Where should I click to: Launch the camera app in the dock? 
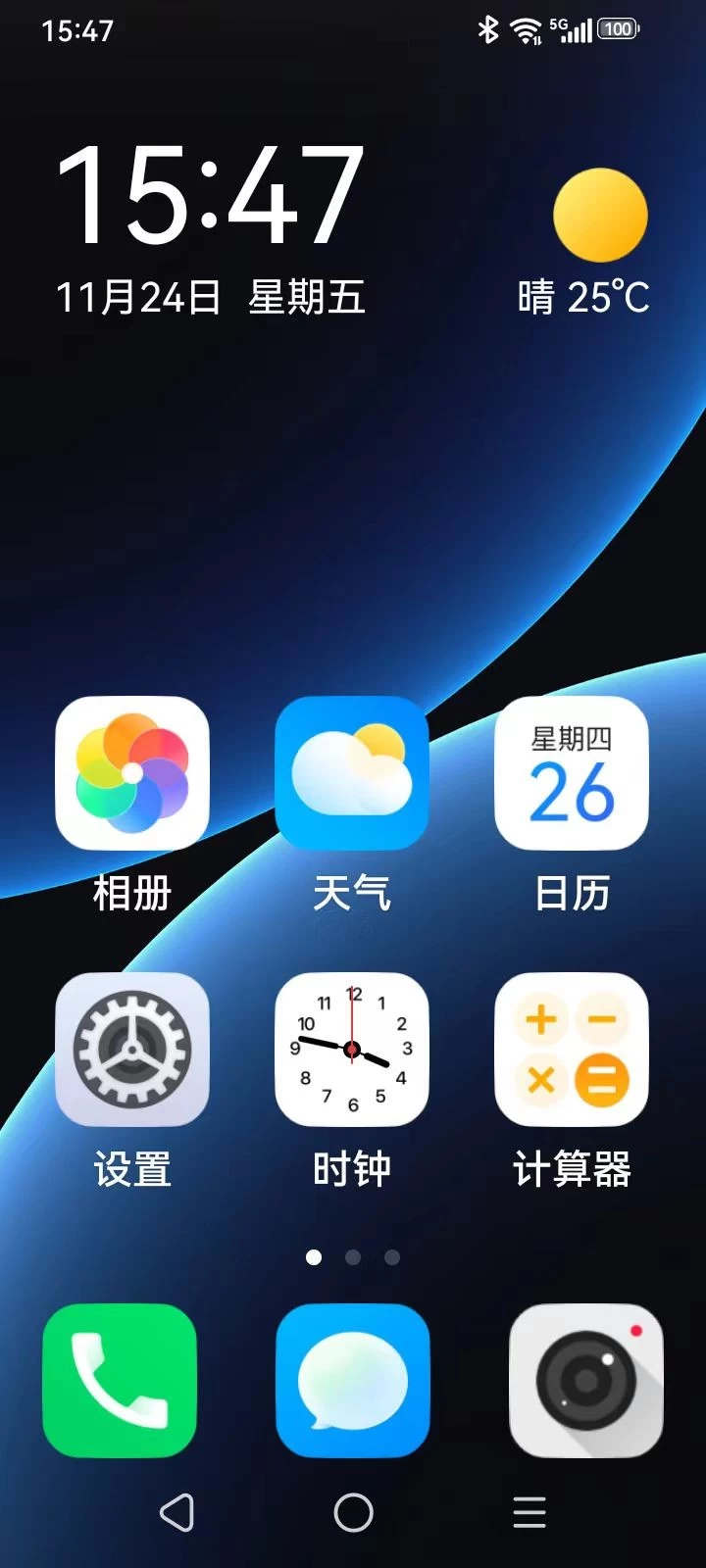tap(586, 1380)
